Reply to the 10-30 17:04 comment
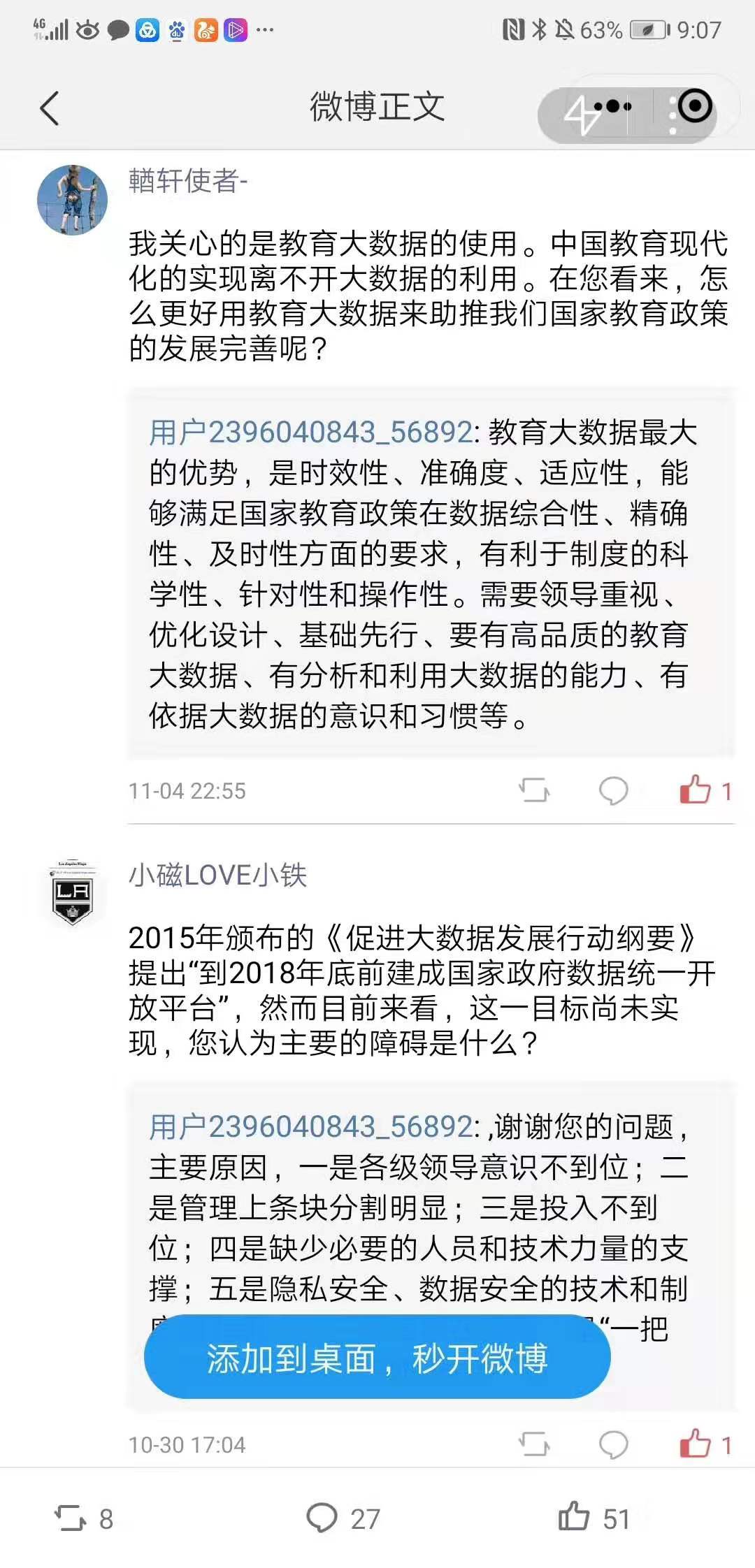The height and width of the screenshot is (1568, 755). pyautogui.click(x=614, y=1444)
